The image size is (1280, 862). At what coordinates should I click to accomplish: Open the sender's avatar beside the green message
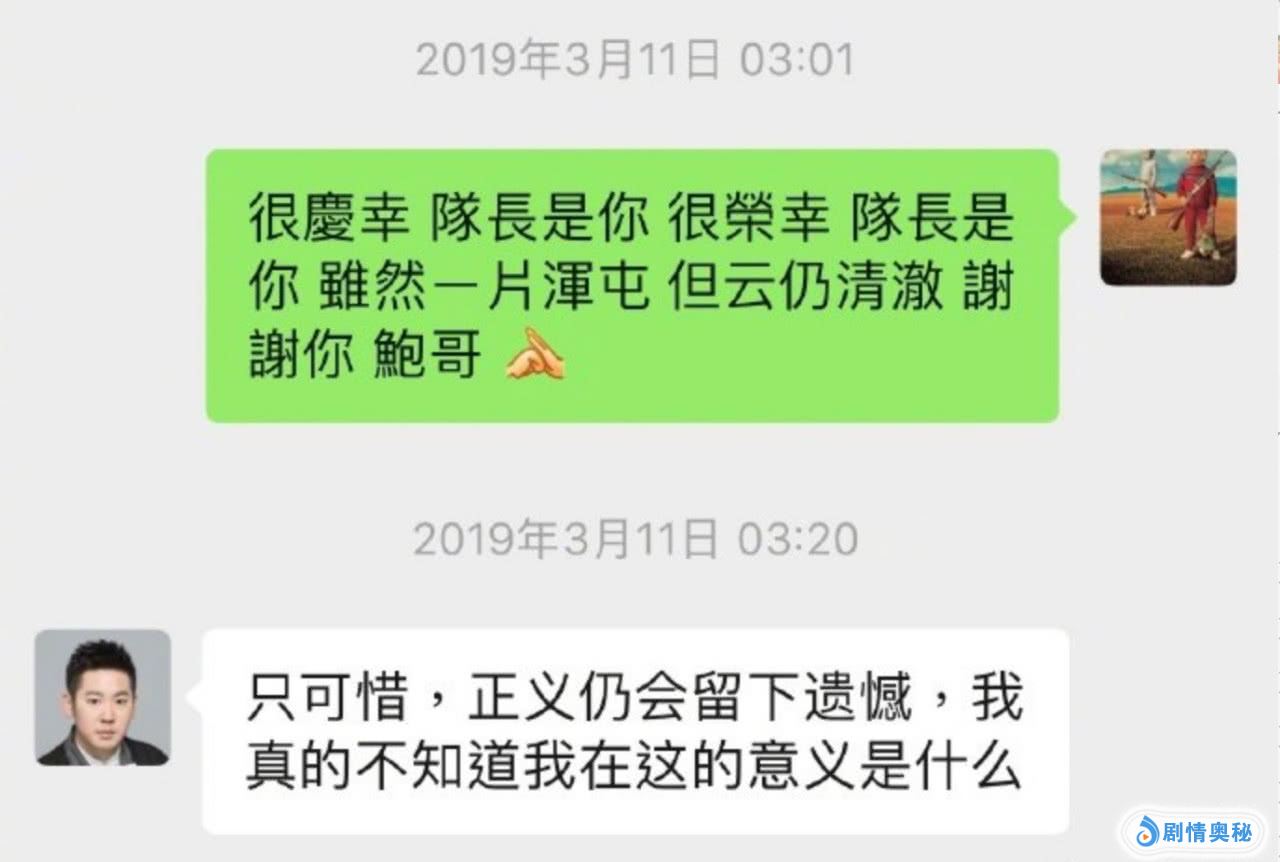pos(1168,217)
